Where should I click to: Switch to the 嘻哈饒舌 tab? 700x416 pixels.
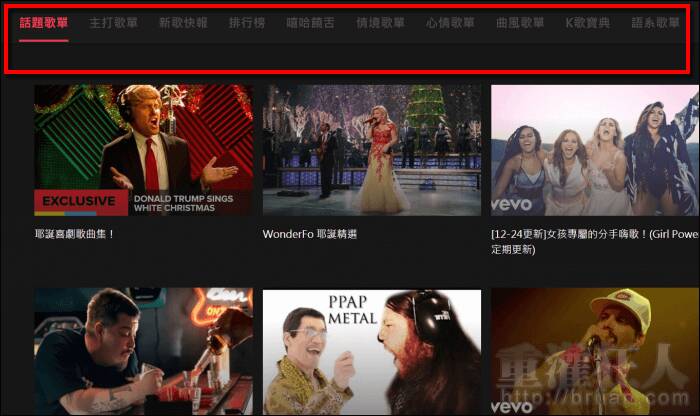point(310,22)
